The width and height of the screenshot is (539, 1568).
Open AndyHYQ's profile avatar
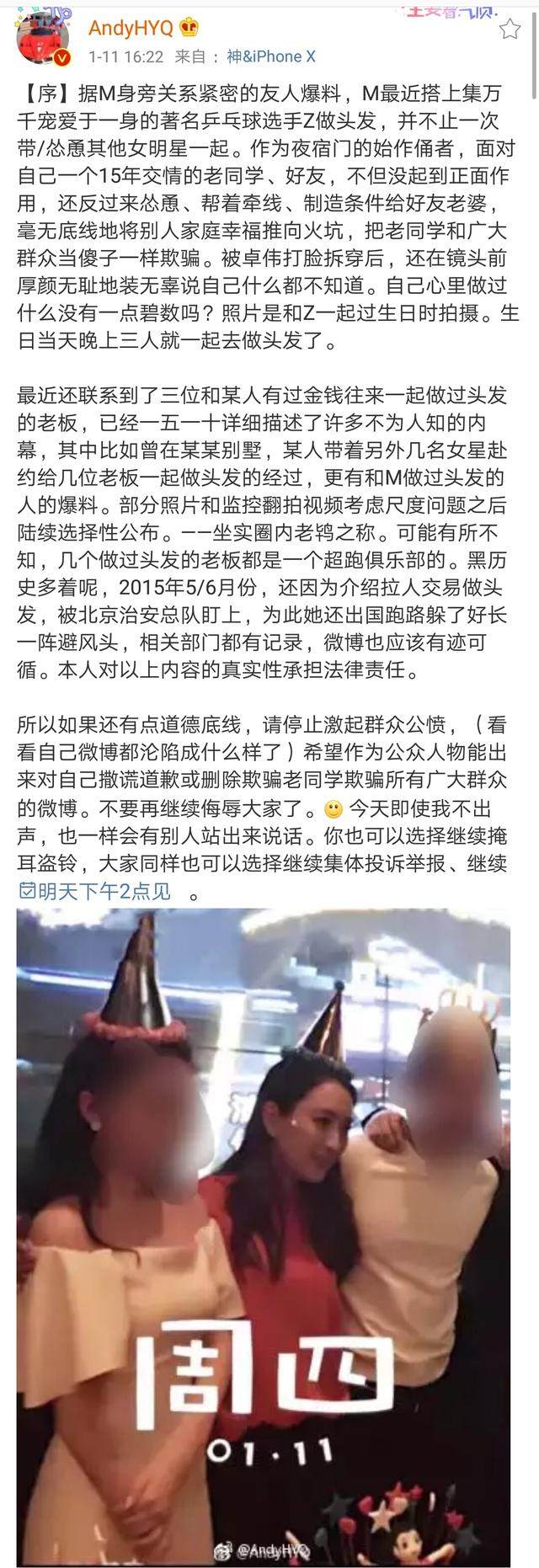pos(42,40)
